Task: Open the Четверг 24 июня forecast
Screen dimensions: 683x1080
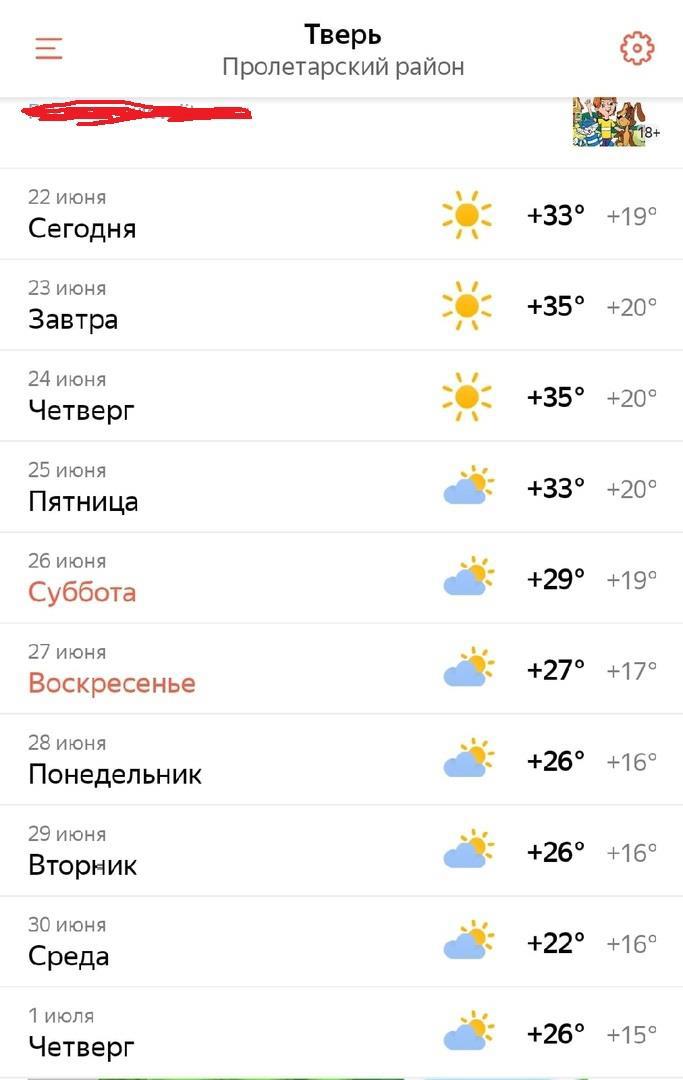Action: (x=340, y=396)
